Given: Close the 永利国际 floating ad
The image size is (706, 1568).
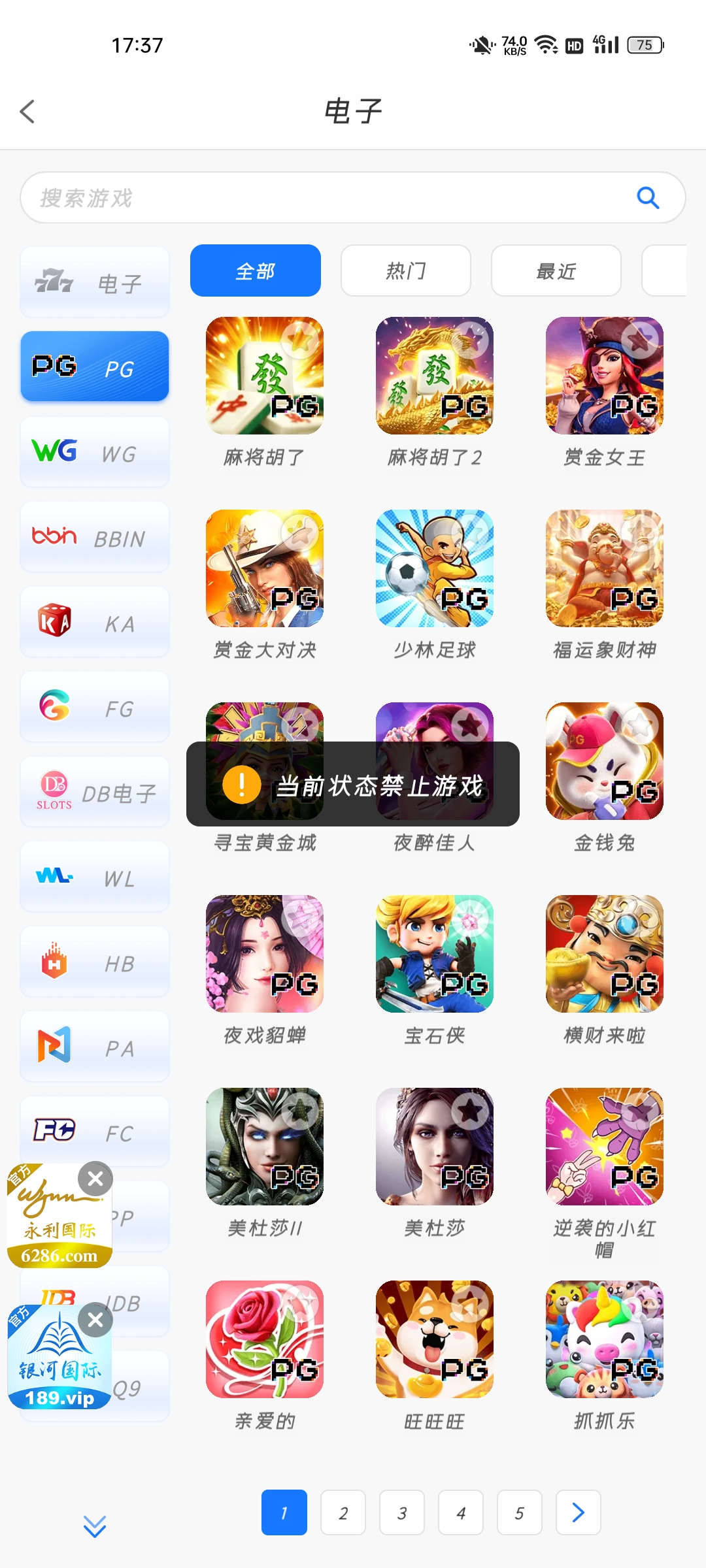Looking at the screenshot, I should 95,1179.
